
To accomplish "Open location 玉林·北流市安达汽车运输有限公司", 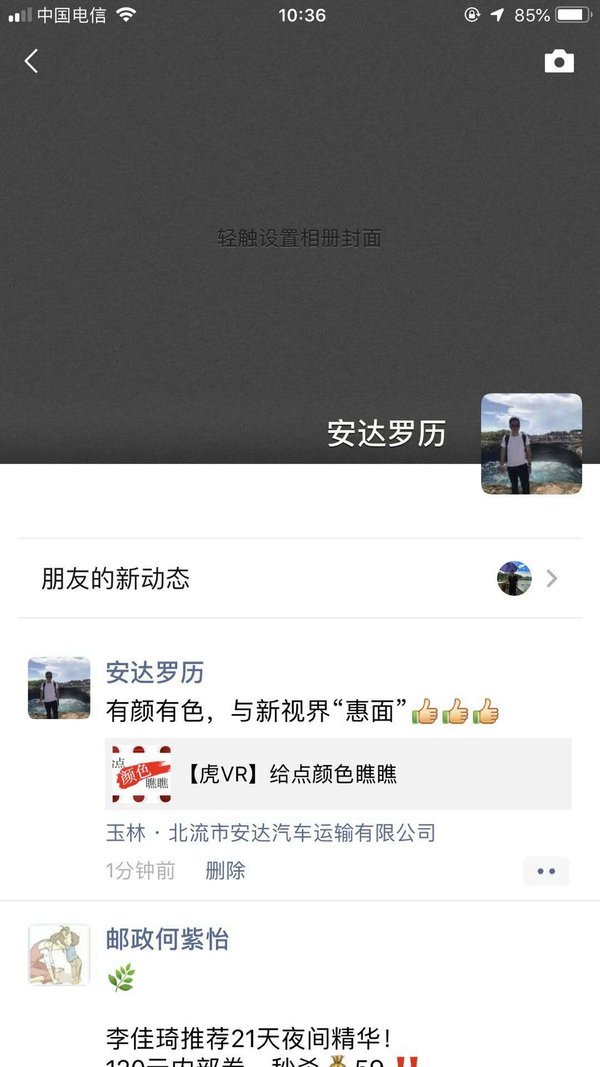I will click(x=271, y=832).
